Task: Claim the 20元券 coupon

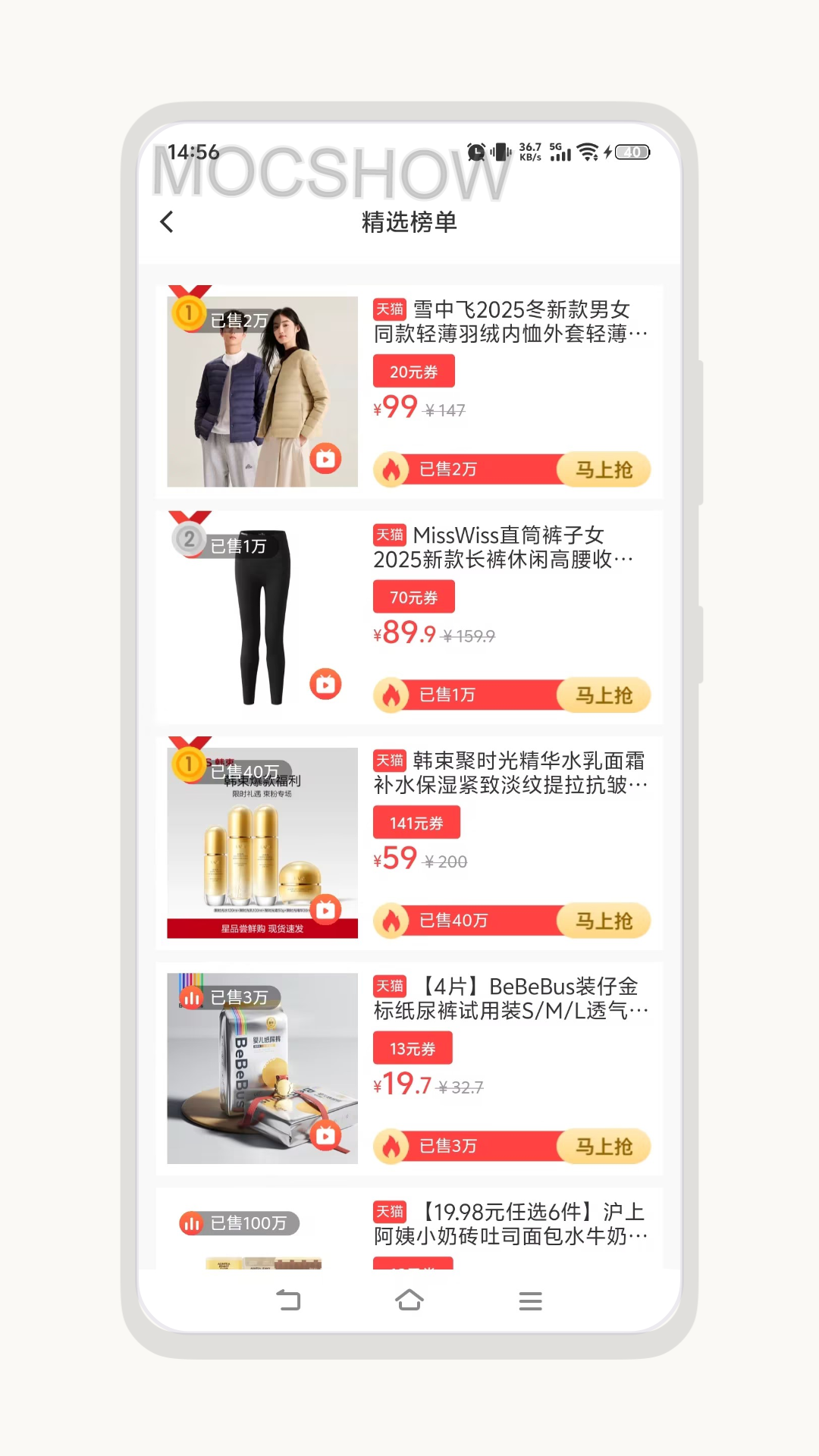Action: tap(414, 371)
